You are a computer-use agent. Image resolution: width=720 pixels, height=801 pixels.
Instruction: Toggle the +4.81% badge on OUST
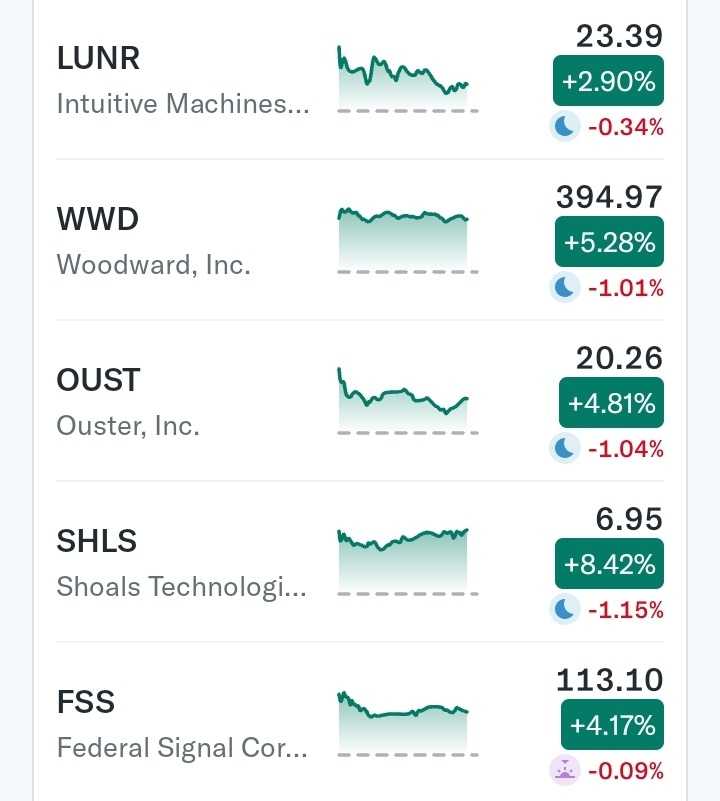pyautogui.click(x=611, y=403)
